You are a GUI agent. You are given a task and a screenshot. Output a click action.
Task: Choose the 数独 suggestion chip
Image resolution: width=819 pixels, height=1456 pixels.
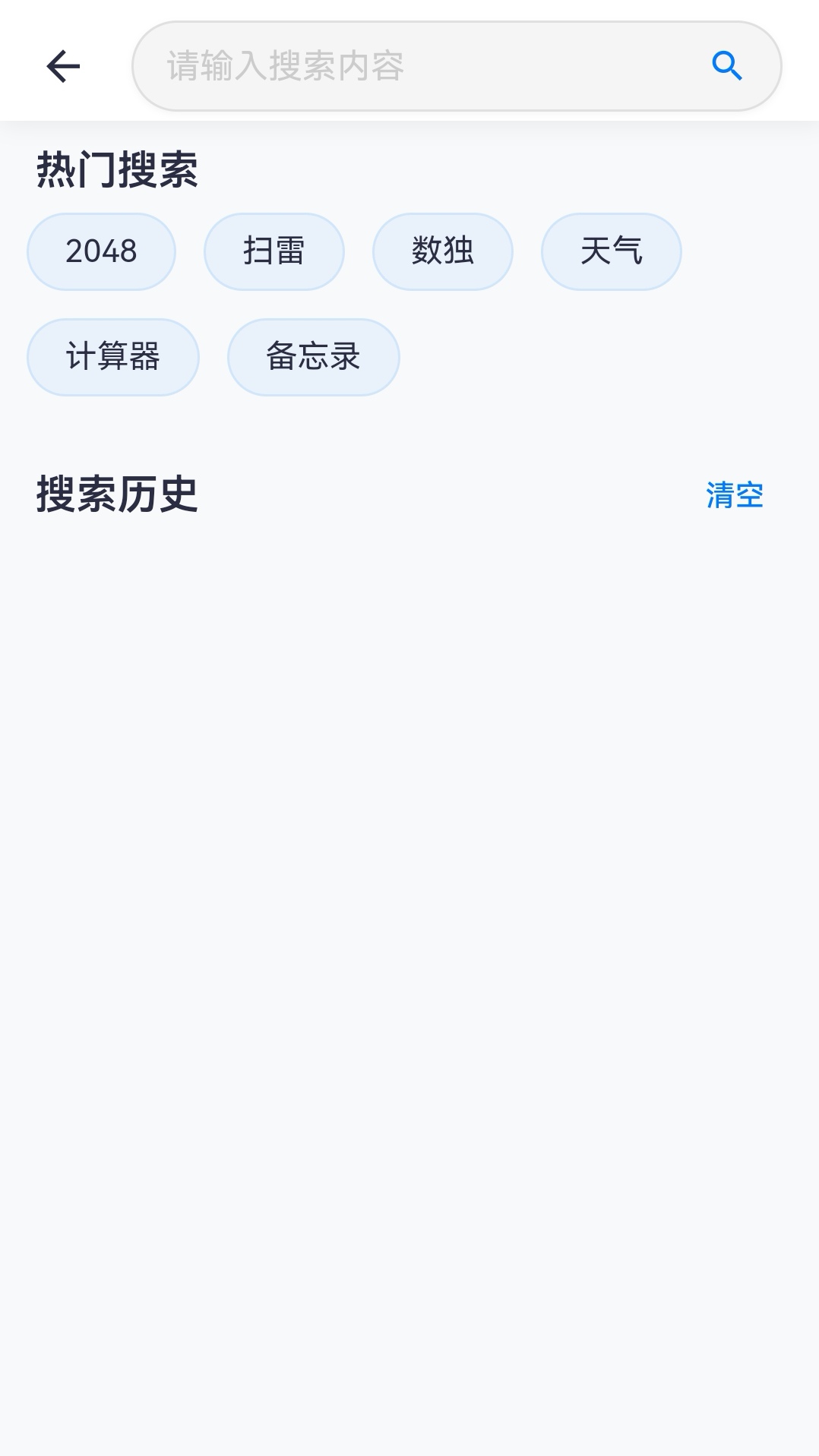click(443, 251)
